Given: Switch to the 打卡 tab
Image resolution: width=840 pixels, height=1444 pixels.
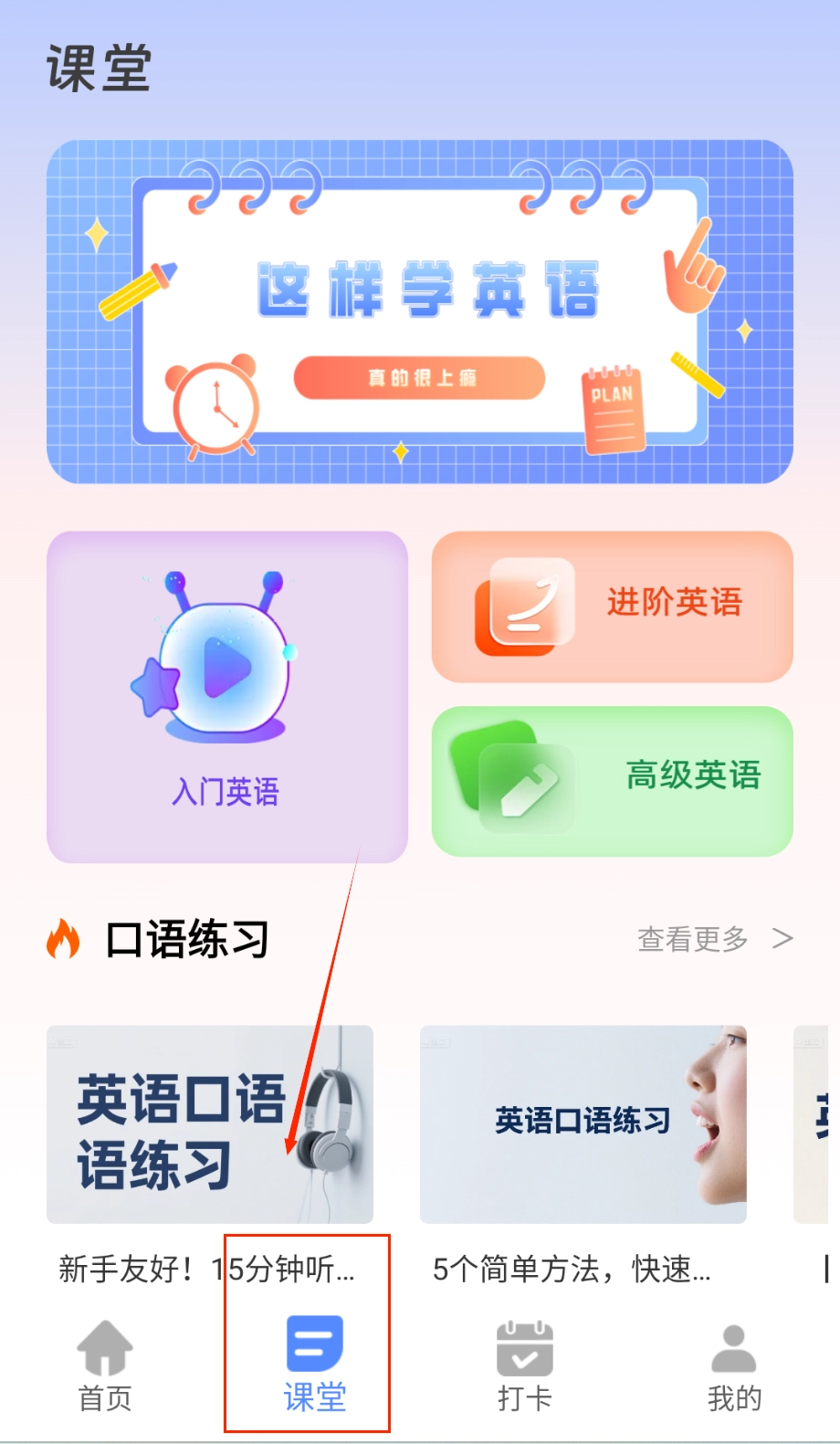Looking at the screenshot, I should pyautogui.click(x=524, y=1366).
